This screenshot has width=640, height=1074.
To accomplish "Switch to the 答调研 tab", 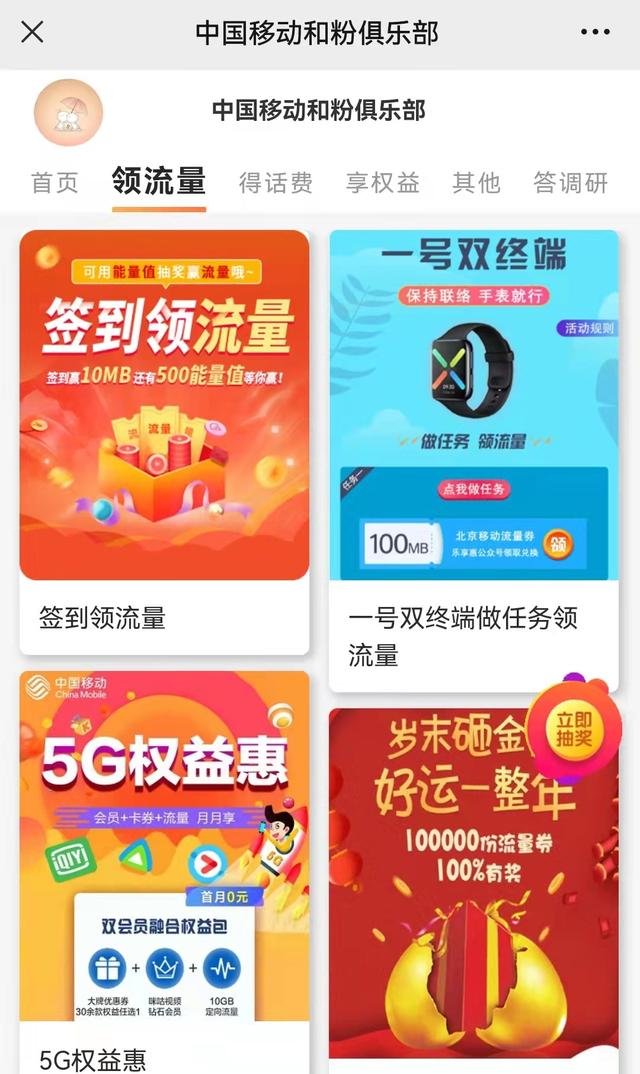I will click(570, 183).
